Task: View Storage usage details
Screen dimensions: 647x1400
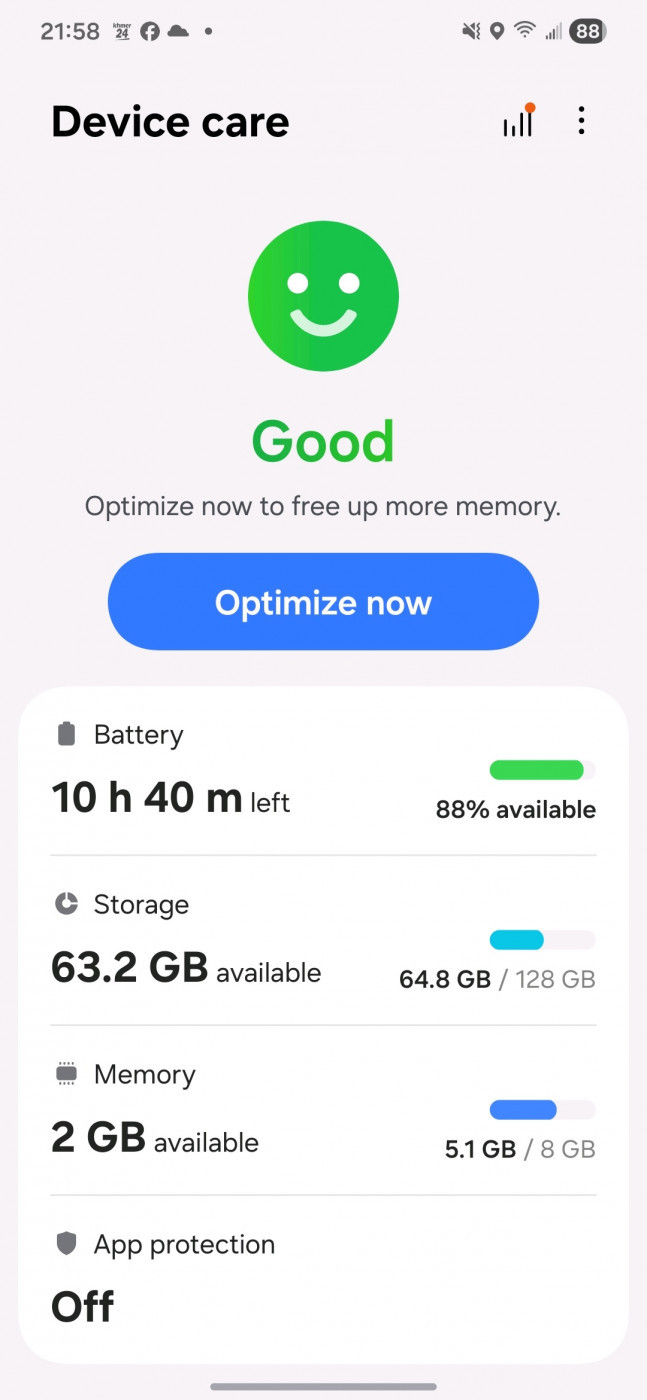Action: 323,941
